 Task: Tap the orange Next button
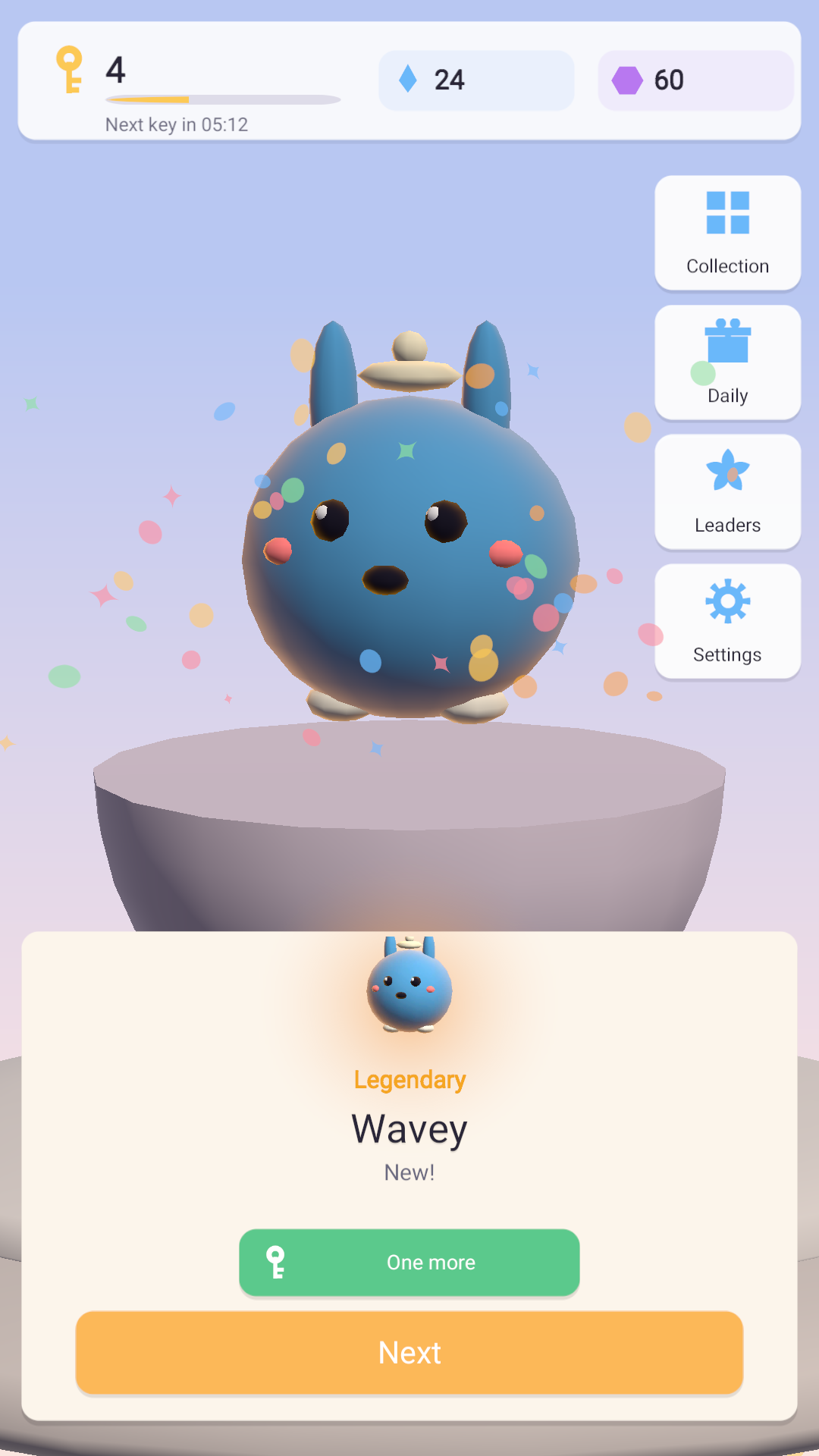[x=409, y=1353]
